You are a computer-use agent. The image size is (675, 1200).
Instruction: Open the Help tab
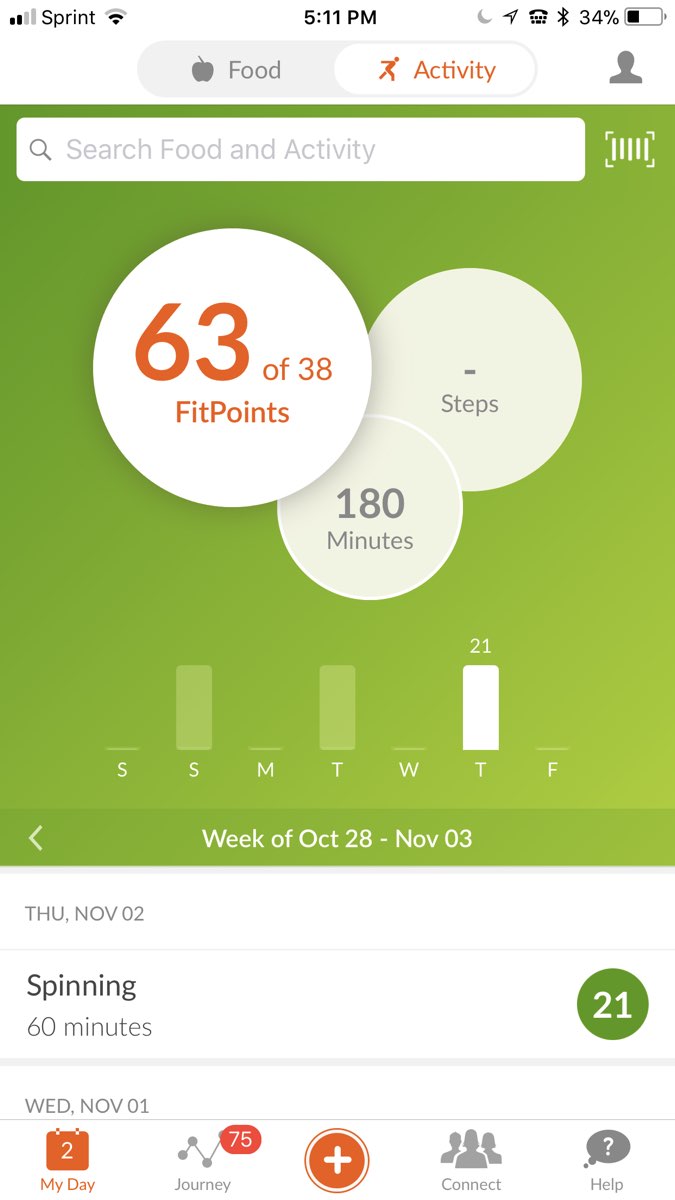pos(606,1160)
